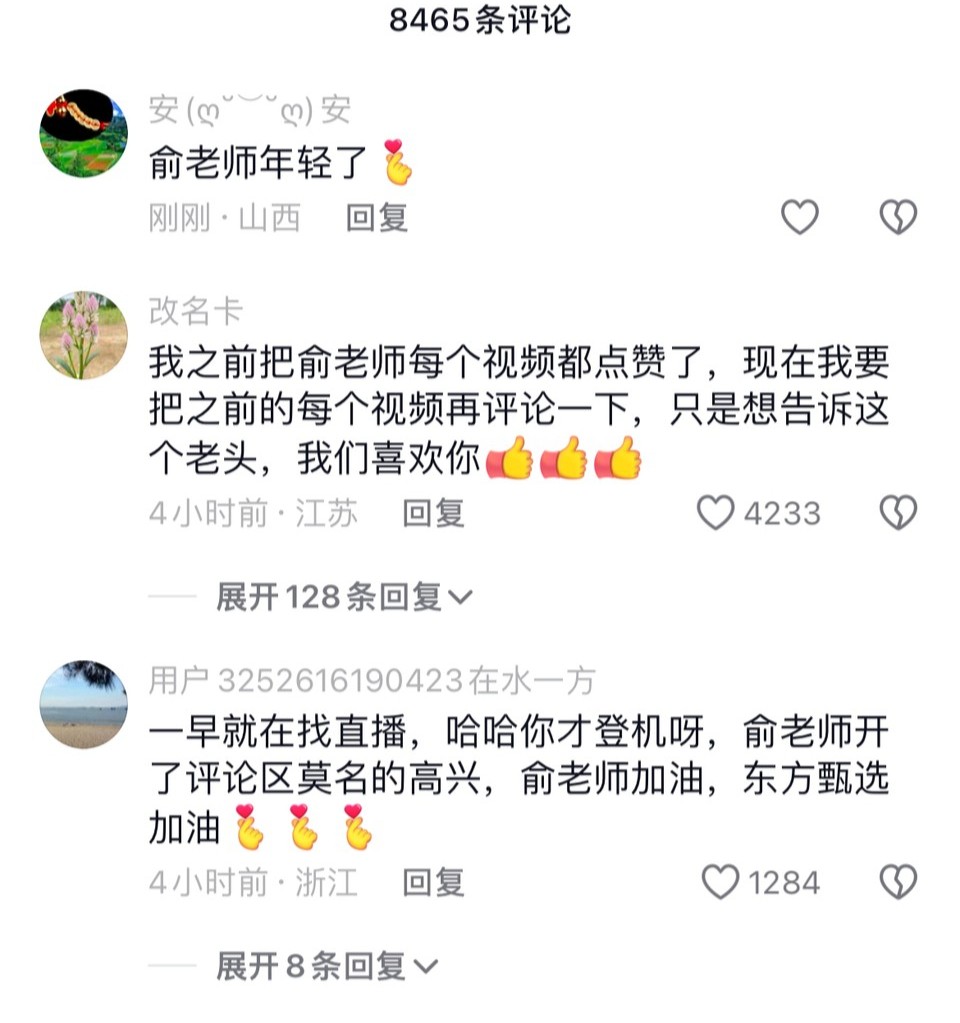Viewport: 960px width, 1023px height.
Task: Reply to the comment posted from 浙江
Action: coord(433,882)
